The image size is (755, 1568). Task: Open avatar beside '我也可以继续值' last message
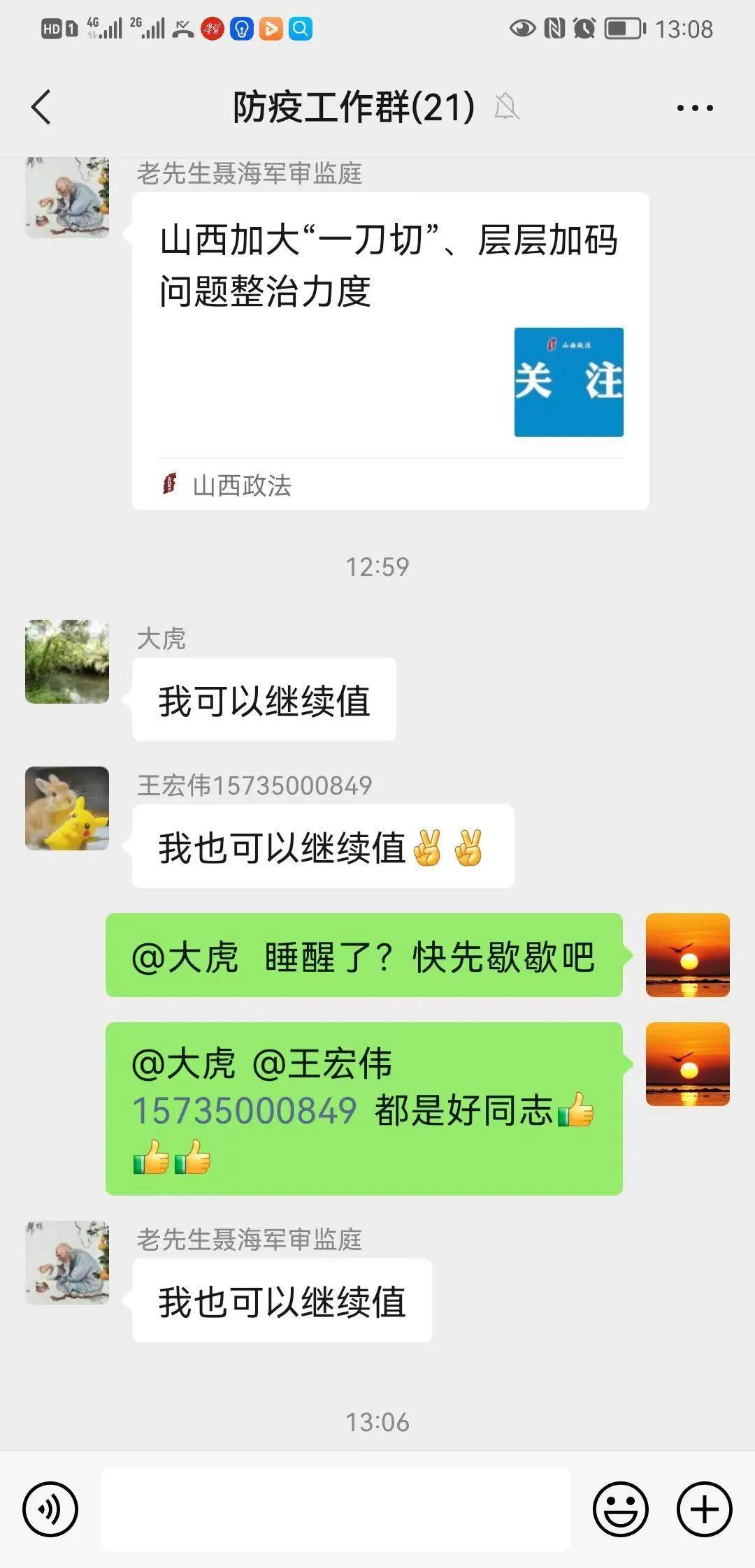click(67, 1262)
